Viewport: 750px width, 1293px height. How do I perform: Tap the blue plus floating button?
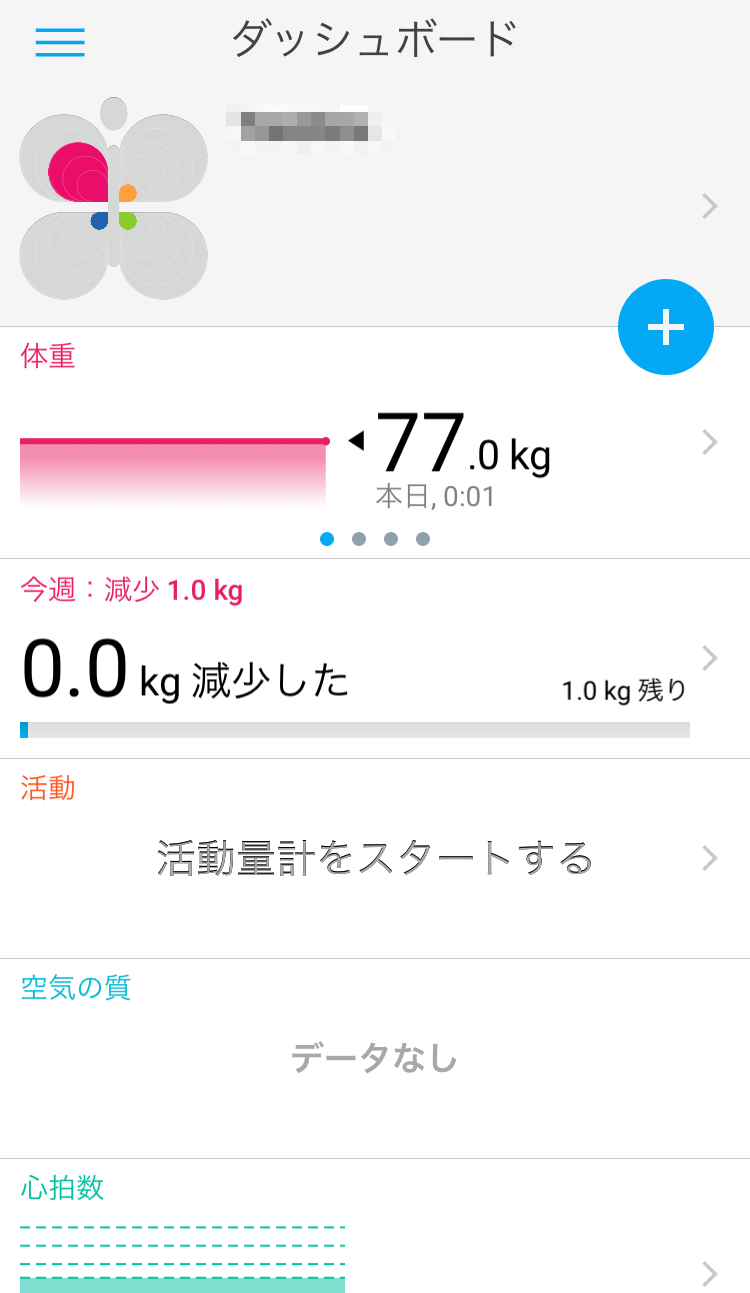point(665,327)
